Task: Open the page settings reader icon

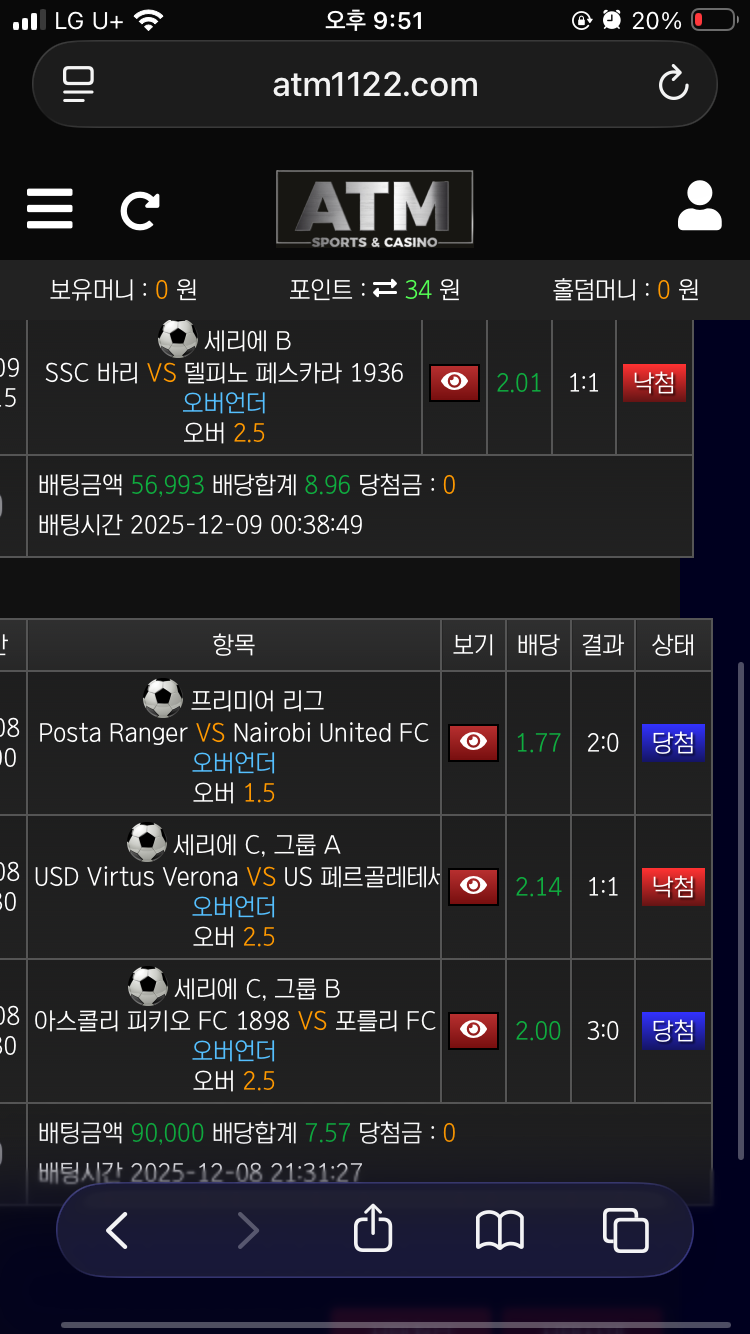Action: pyautogui.click(x=78, y=84)
